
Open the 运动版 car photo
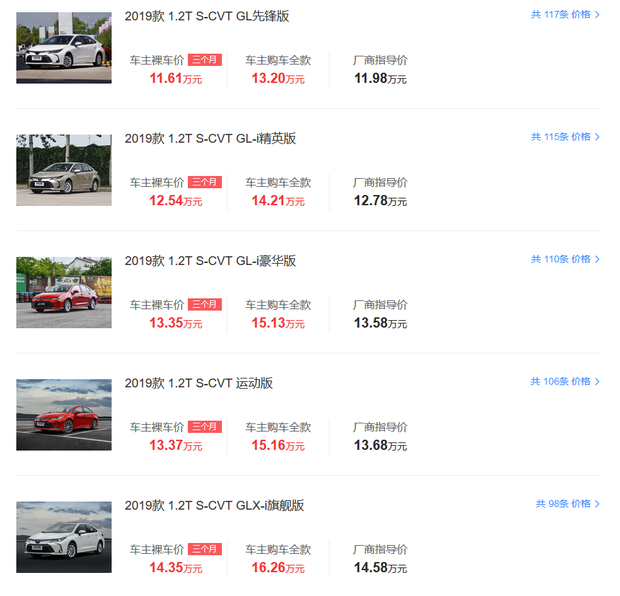(64, 414)
